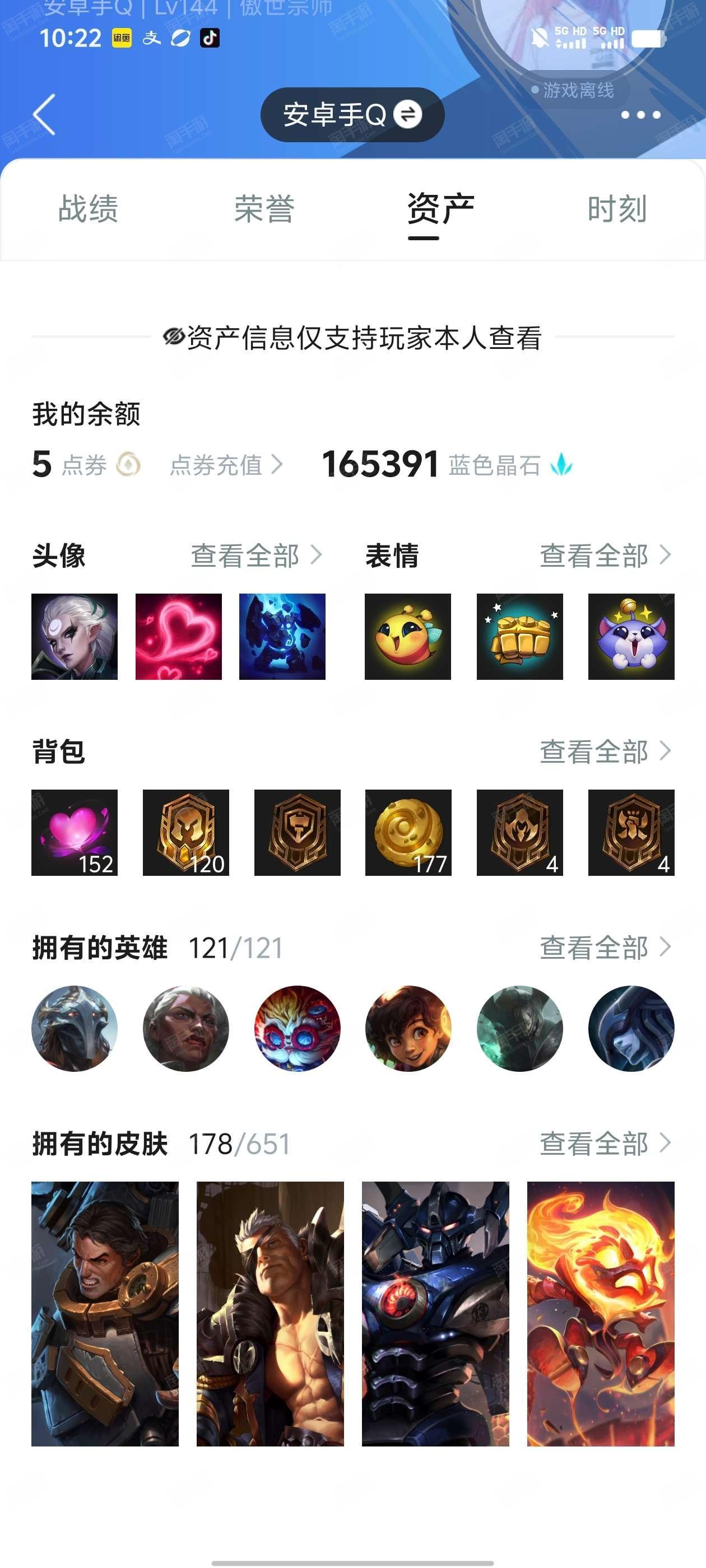Open the gold coin item with 177
Screen dimensions: 706x1568
(408, 832)
